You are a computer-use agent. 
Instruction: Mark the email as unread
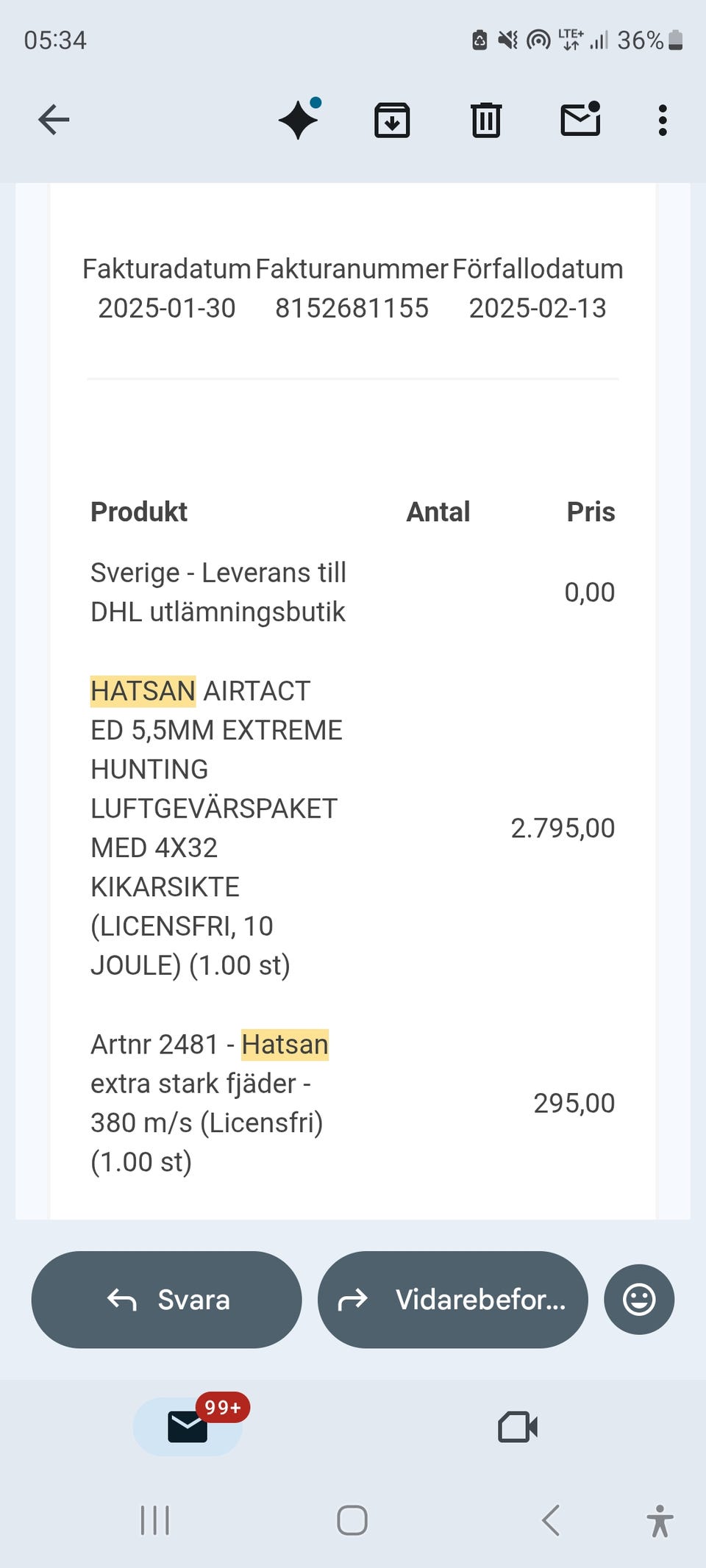[x=580, y=120]
